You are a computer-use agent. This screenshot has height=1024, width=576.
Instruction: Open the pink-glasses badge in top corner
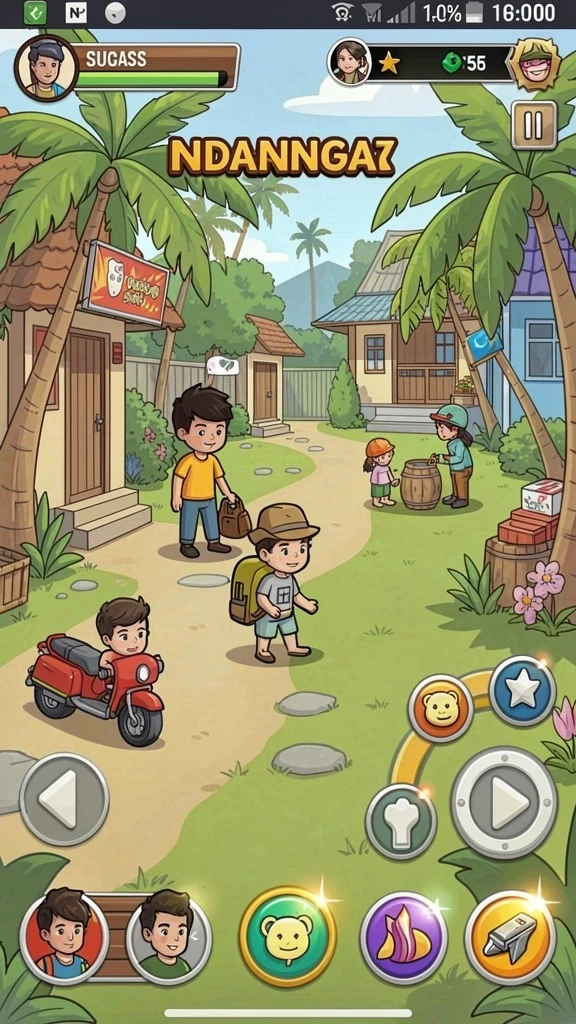535,63
